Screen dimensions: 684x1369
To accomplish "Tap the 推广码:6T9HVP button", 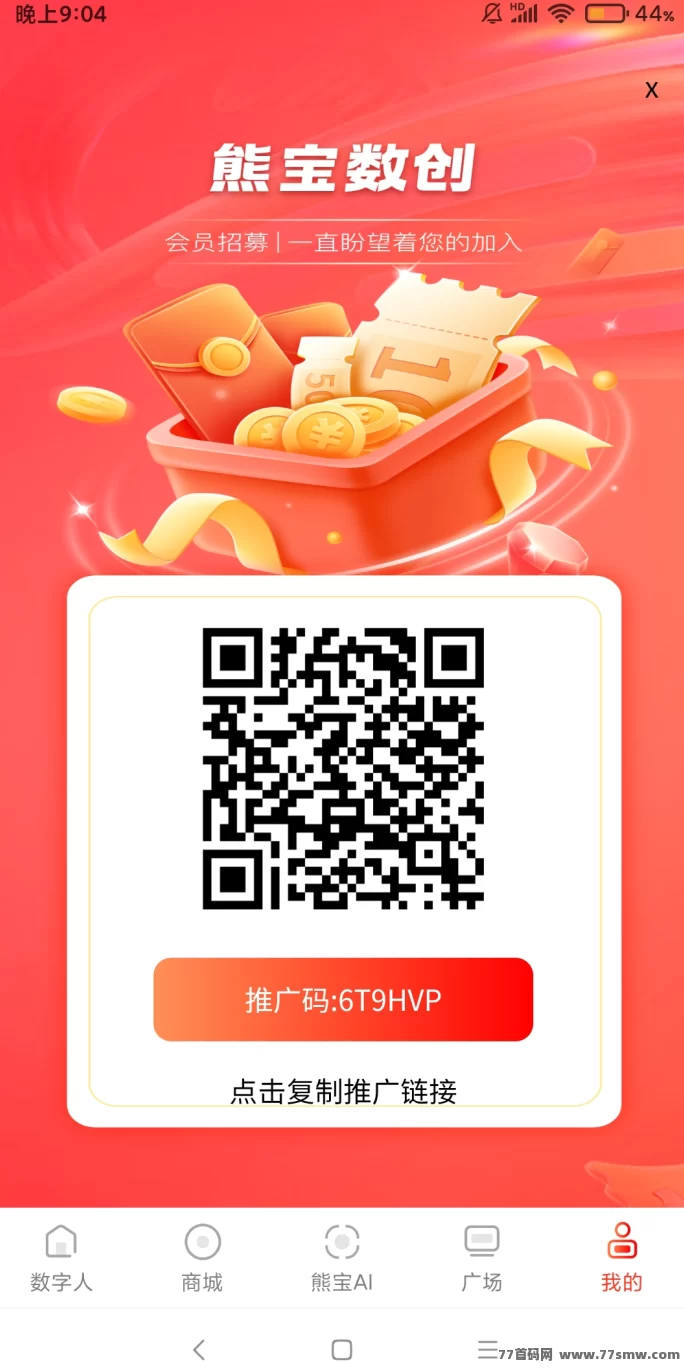I will pos(343,1000).
